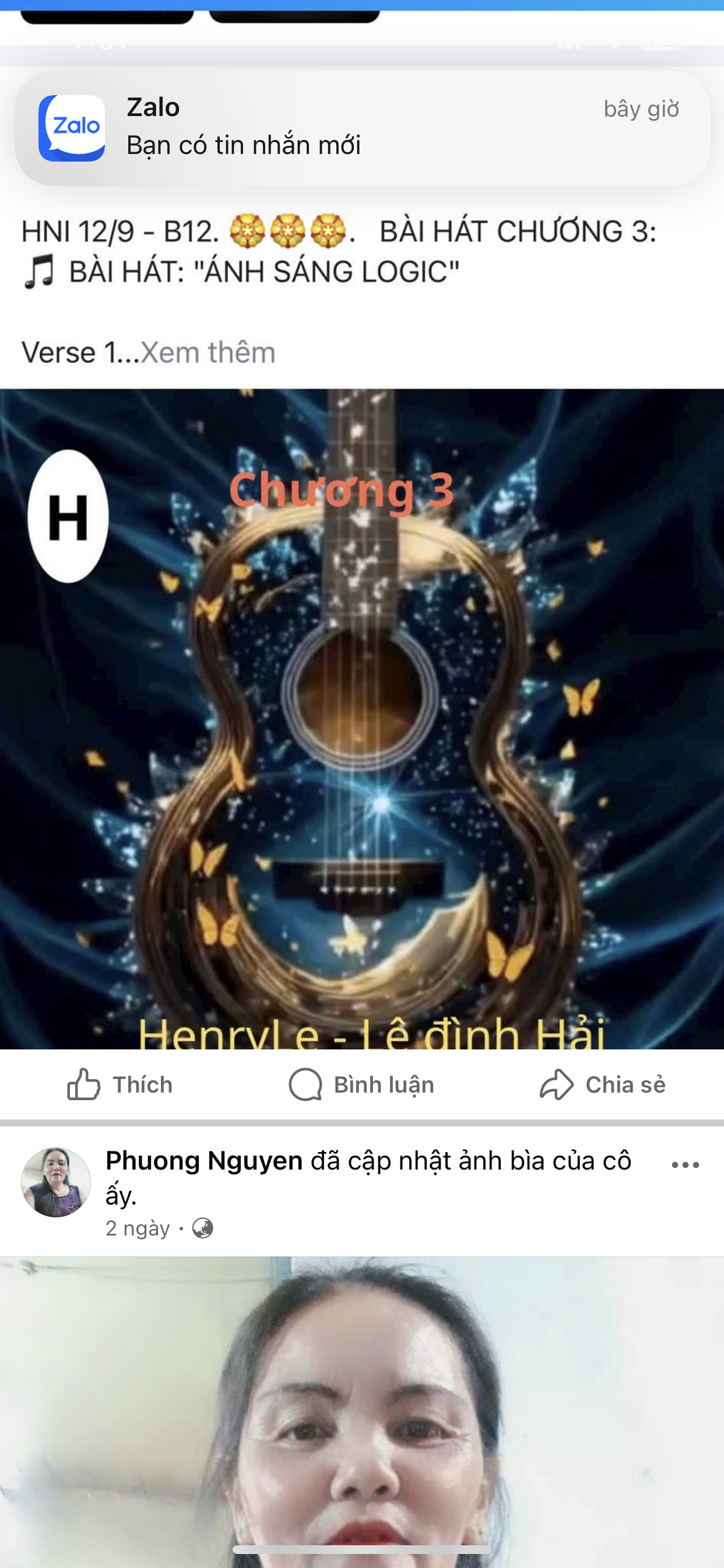The image size is (724, 1568).
Task: Open the Chương 3 guitar image
Action: tap(362, 718)
